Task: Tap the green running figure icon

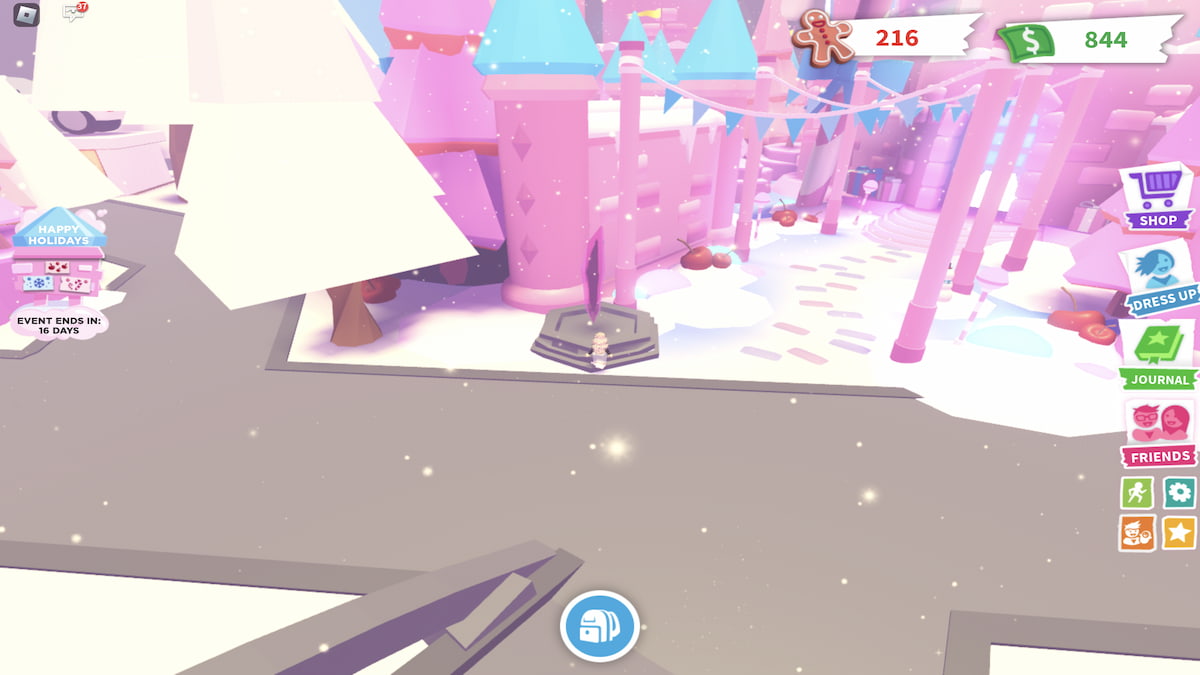Action: [1136, 492]
